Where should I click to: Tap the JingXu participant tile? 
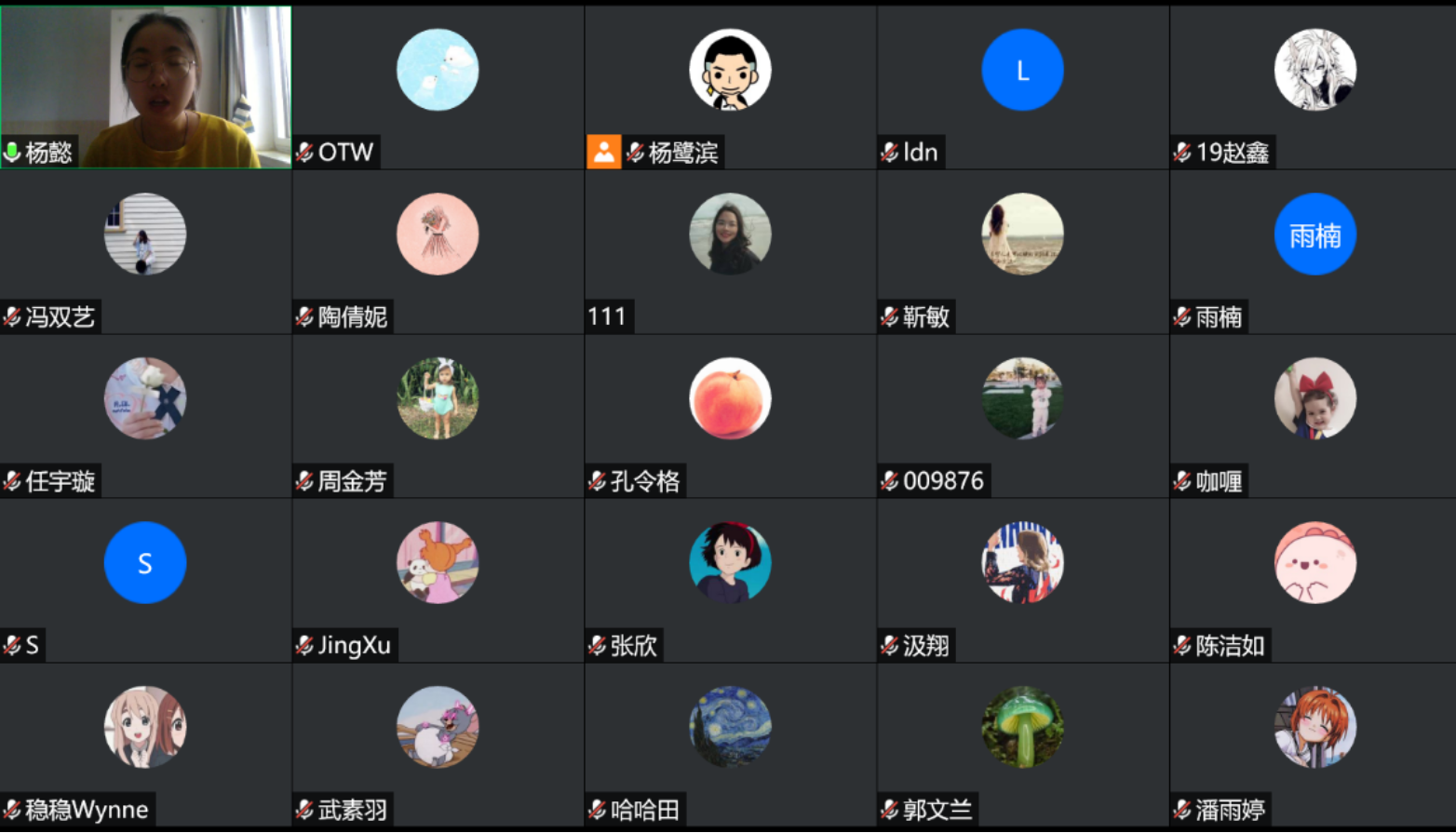[x=438, y=580]
